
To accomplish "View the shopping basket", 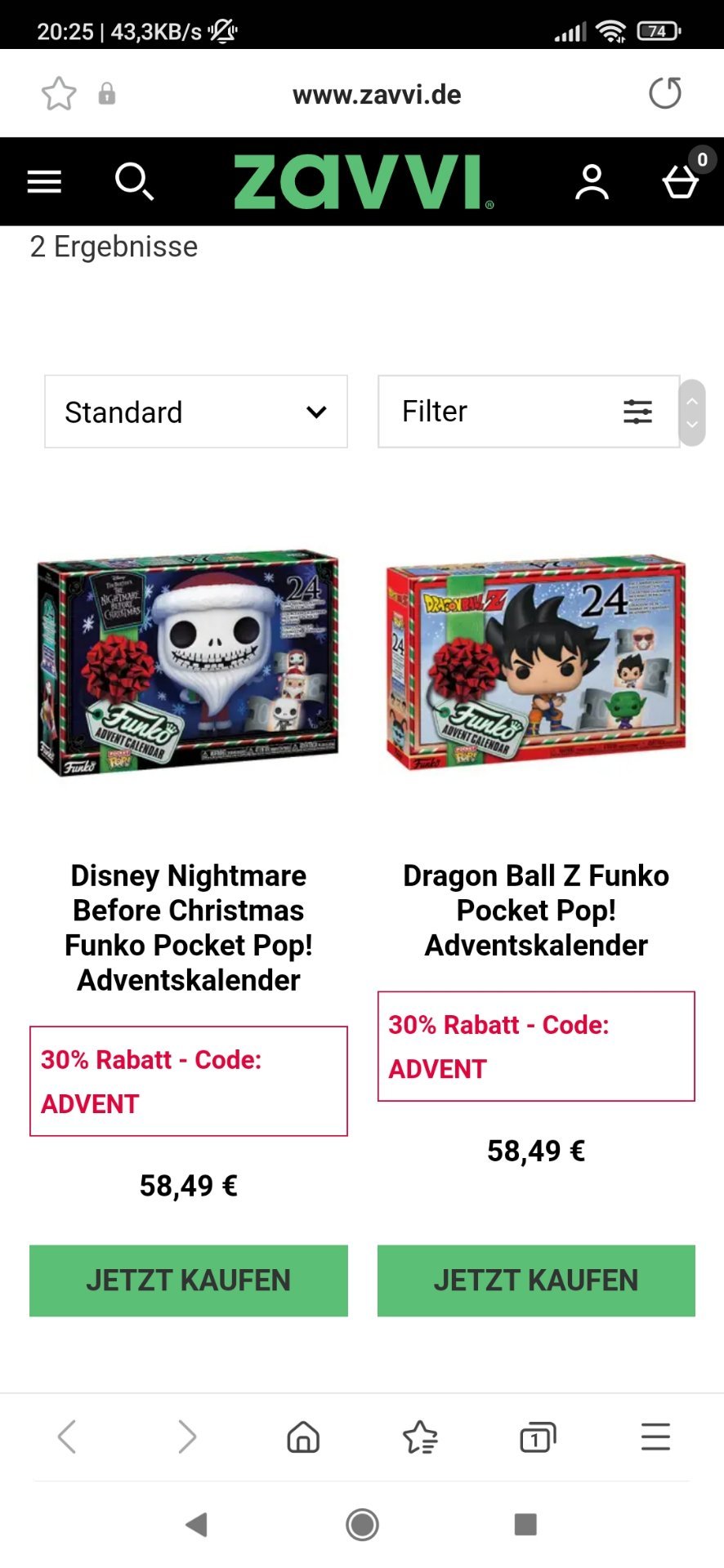I will click(x=682, y=177).
